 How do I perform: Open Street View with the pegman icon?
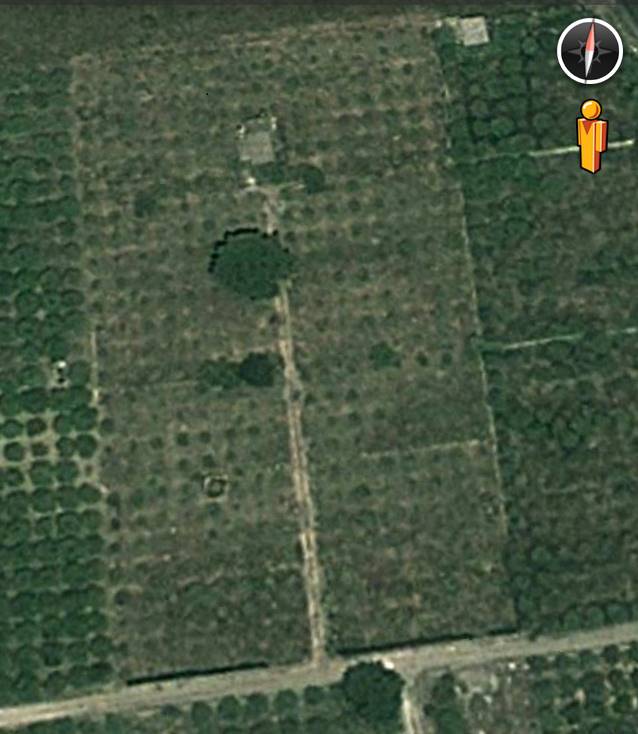click(x=591, y=135)
